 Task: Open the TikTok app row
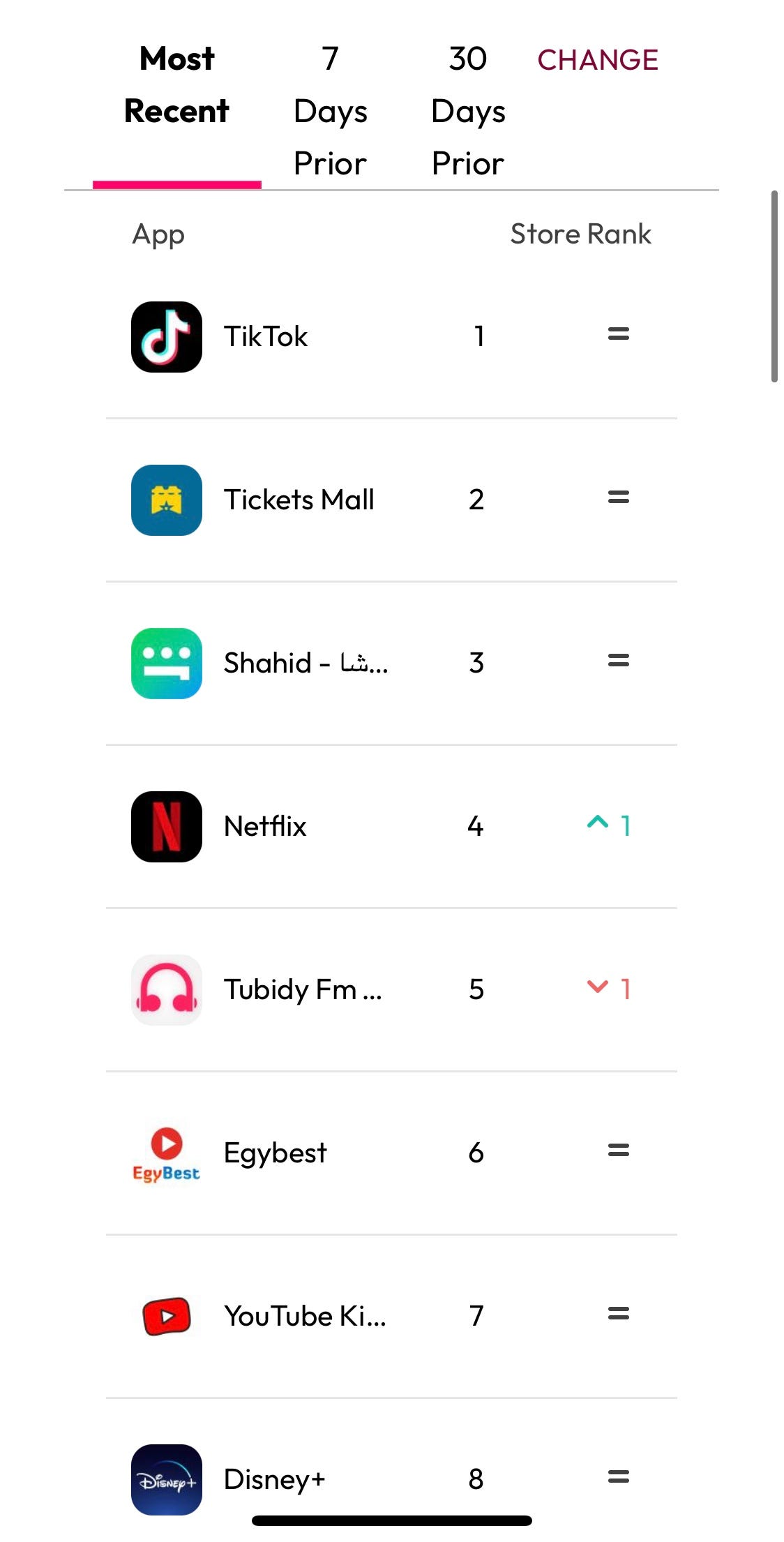click(391, 337)
